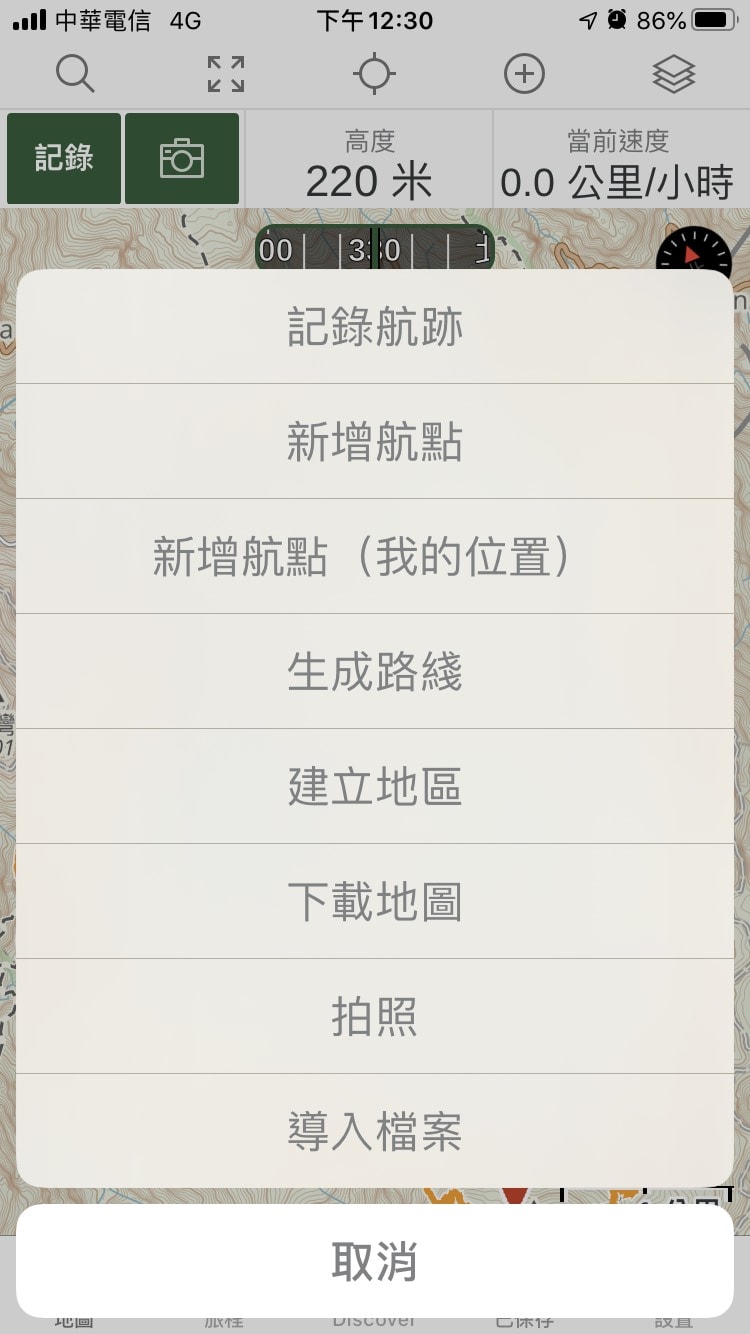Open 下載地圖 to download map

click(375, 902)
